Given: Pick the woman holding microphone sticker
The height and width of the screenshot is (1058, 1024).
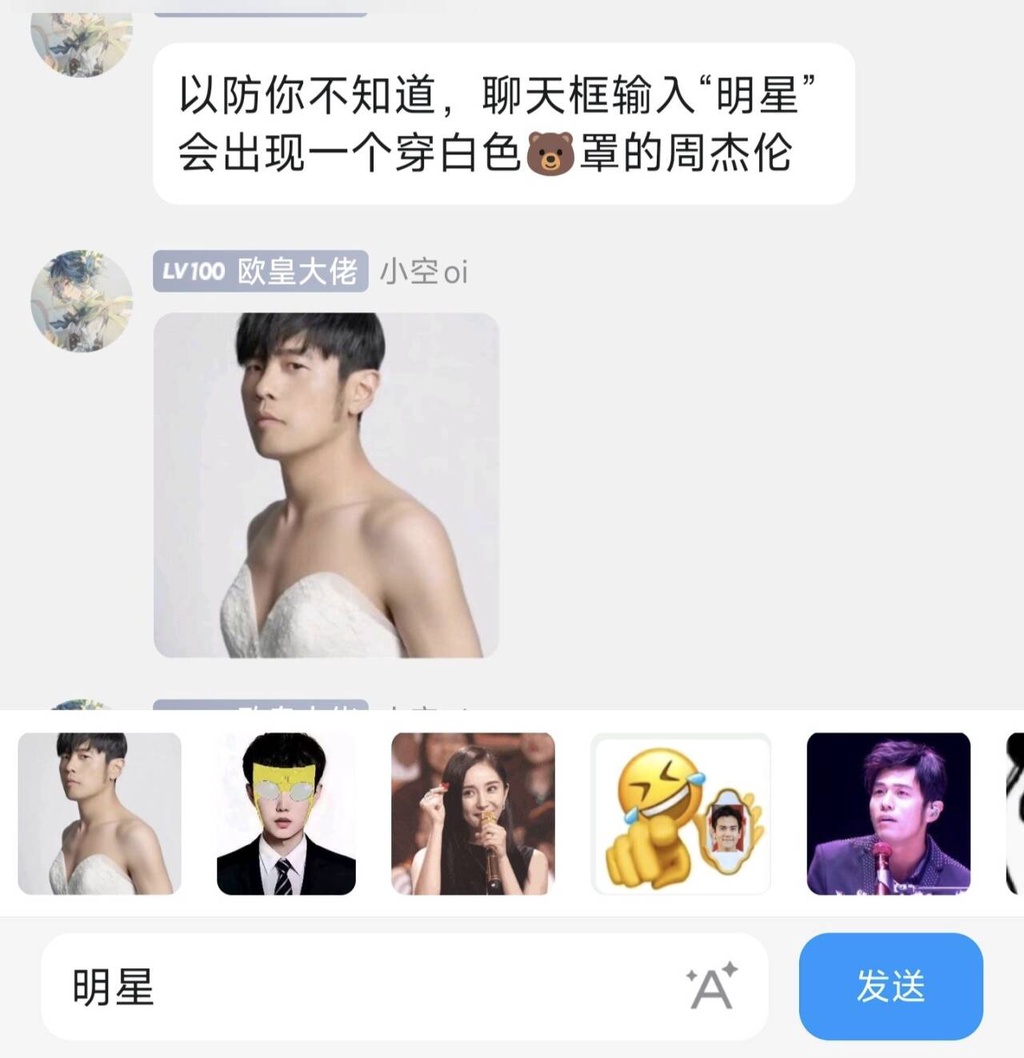Looking at the screenshot, I should pos(473,813).
